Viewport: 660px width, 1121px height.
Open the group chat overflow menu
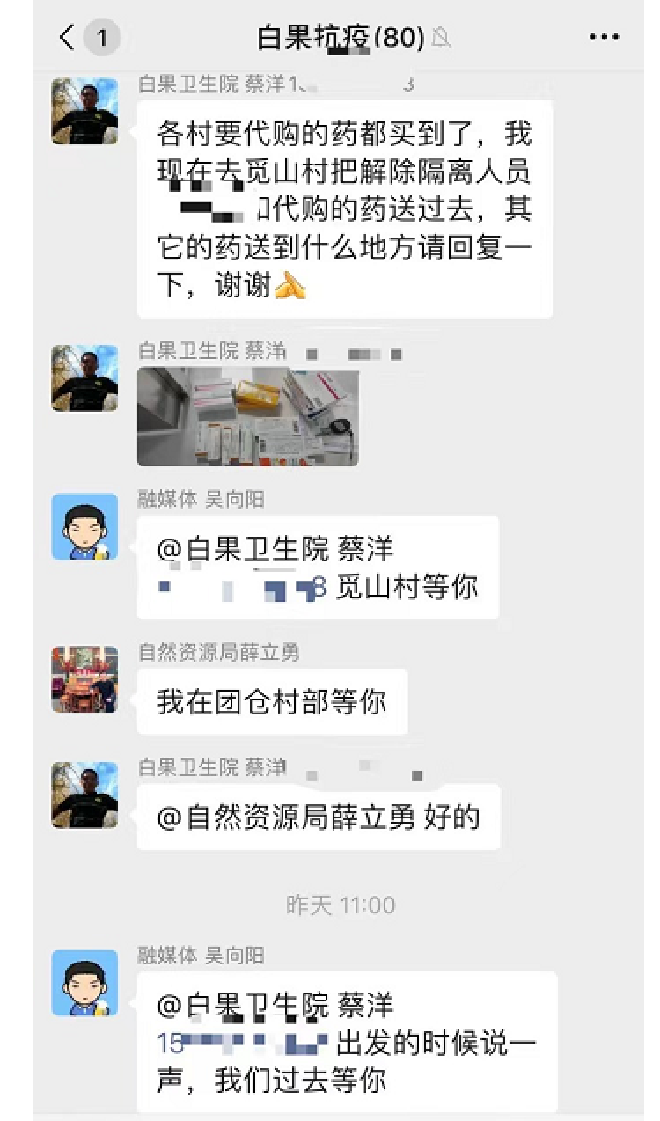[x=604, y=38]
